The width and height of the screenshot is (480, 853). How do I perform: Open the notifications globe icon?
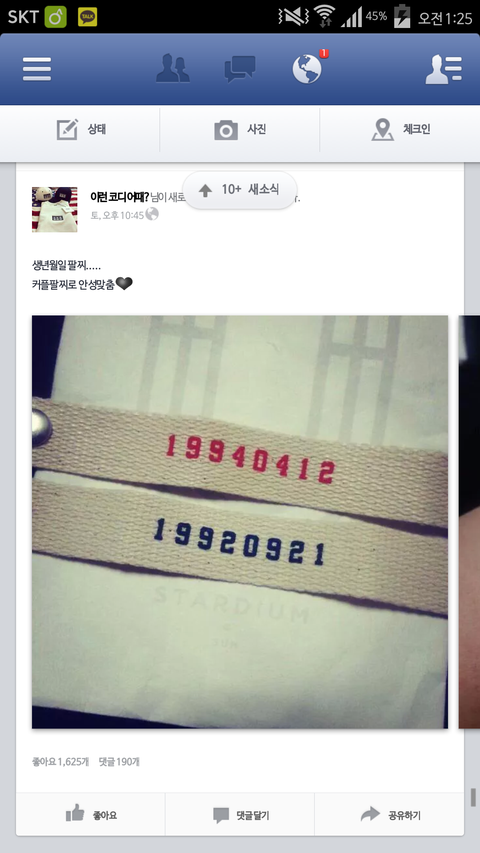(308, 69)
